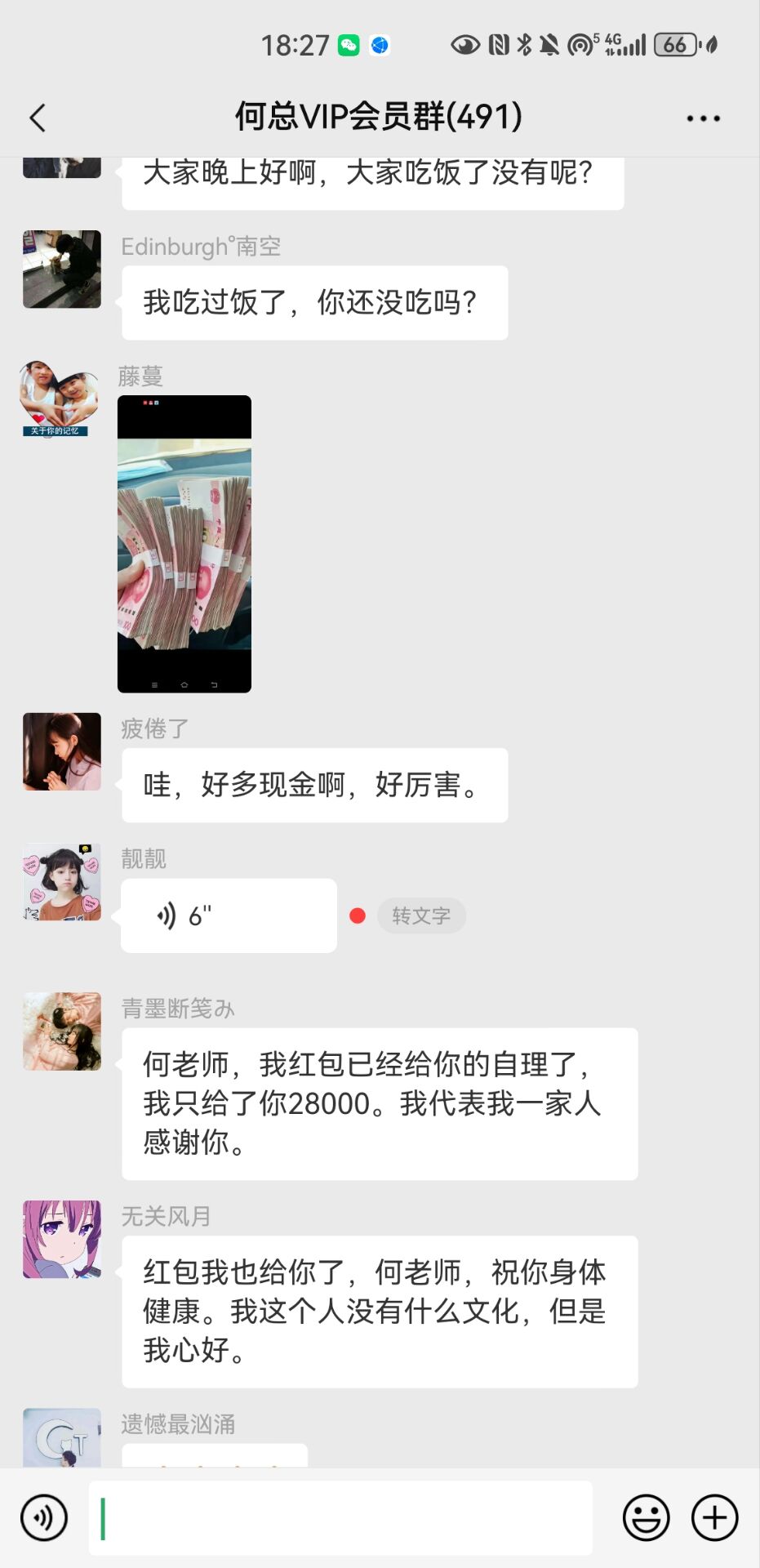The height and width of the screenshot is (1568, 760).
Task: Play the 6-second voice message from 靓靓
Action: [x=229, y=915]
